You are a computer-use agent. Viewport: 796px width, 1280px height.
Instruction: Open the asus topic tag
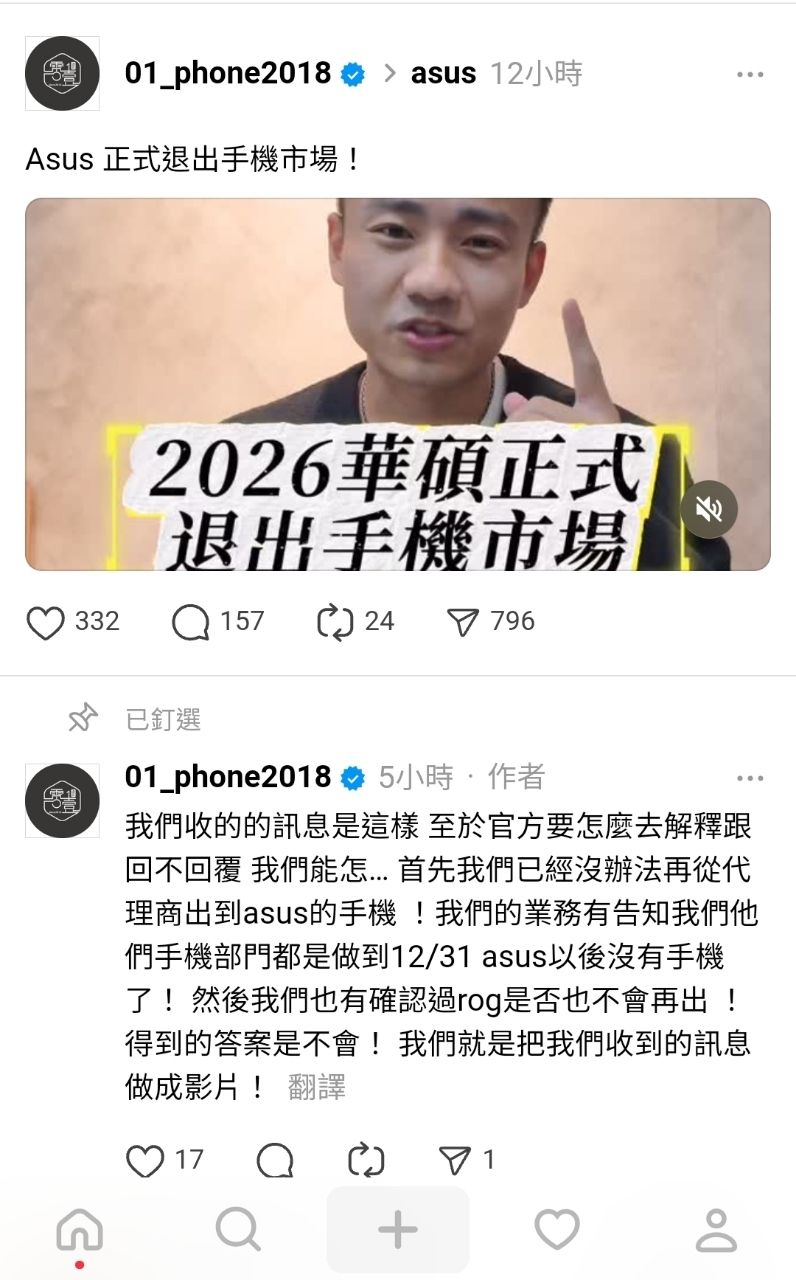[443, 73]
